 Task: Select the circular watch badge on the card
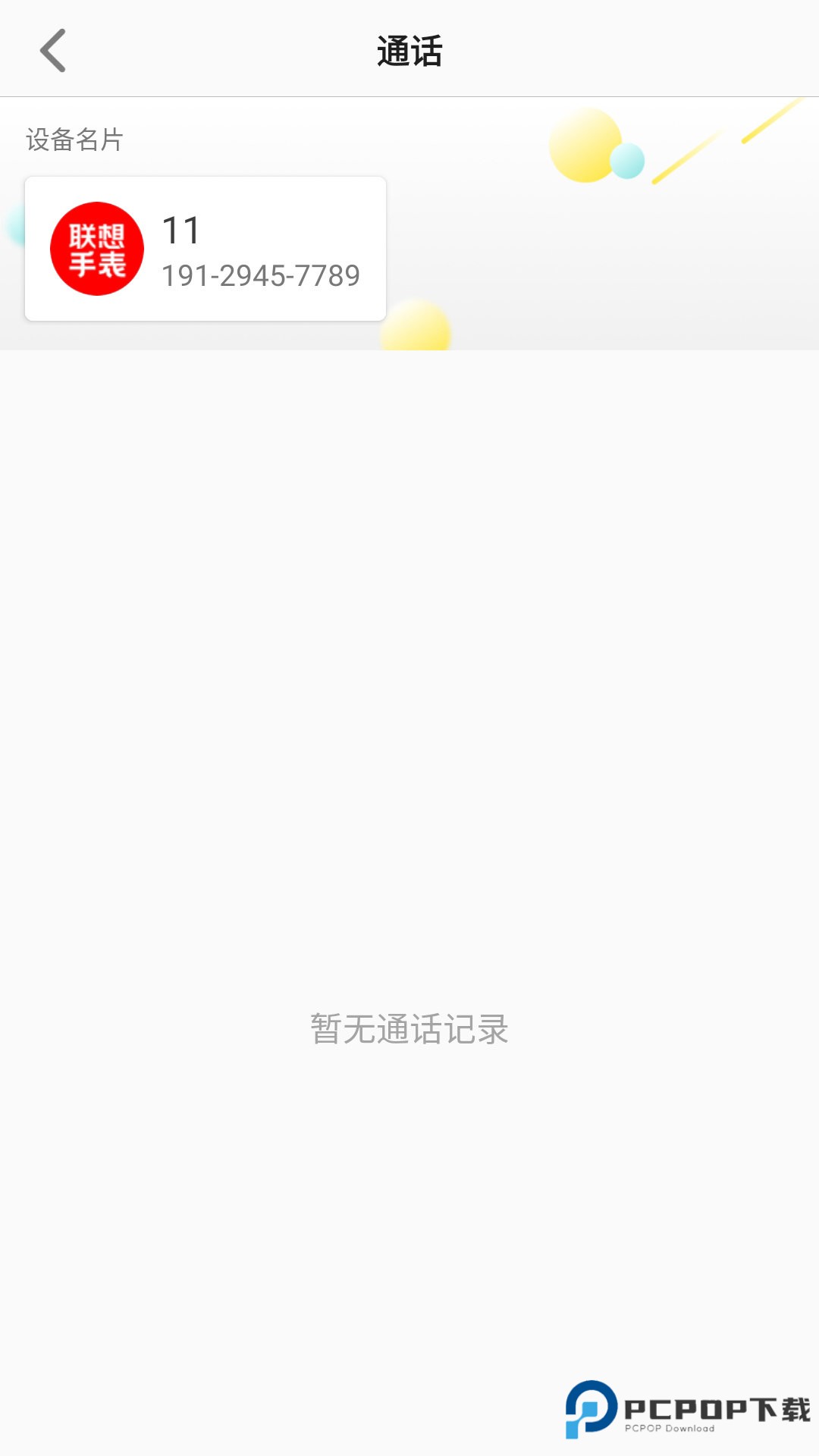point(97,249)
